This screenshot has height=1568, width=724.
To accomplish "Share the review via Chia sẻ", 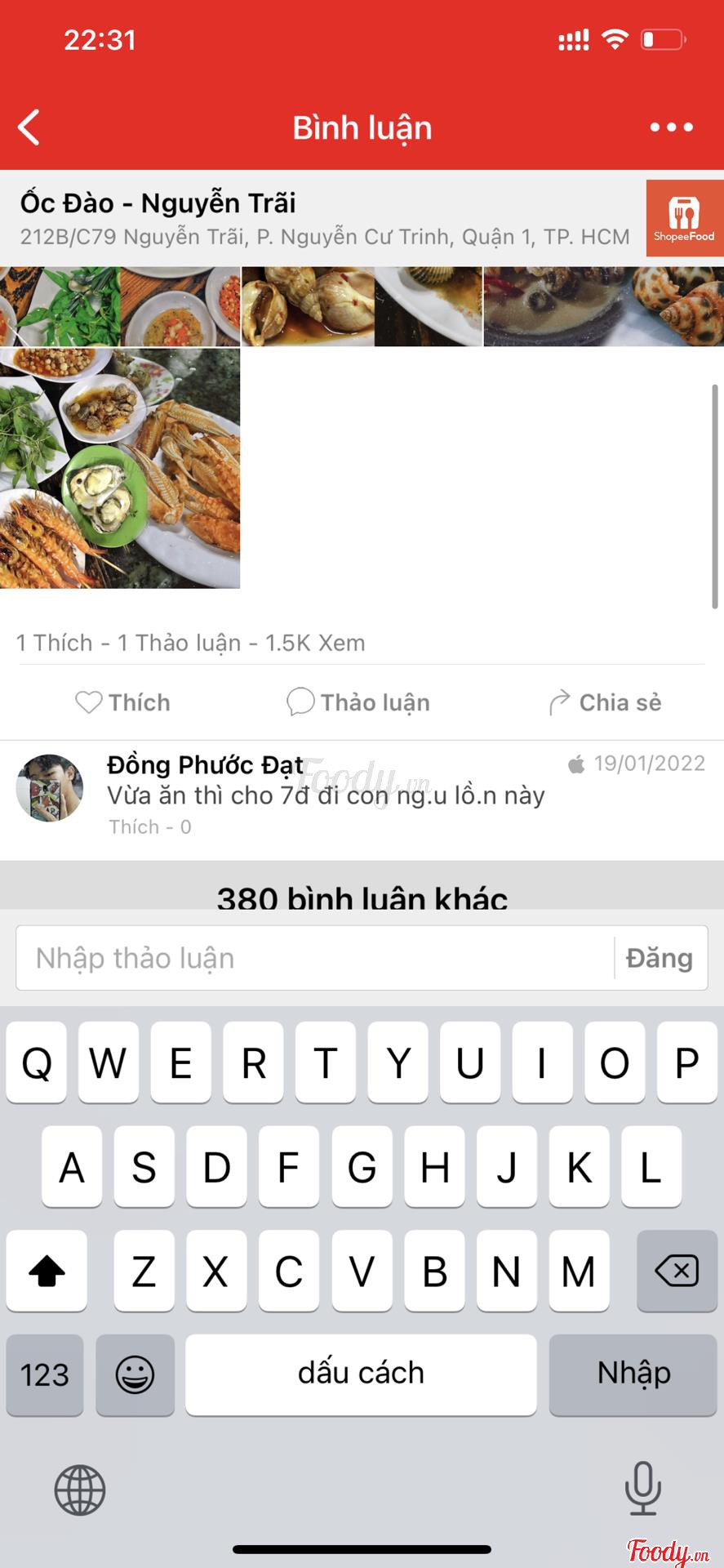I will tap(605, 702).
